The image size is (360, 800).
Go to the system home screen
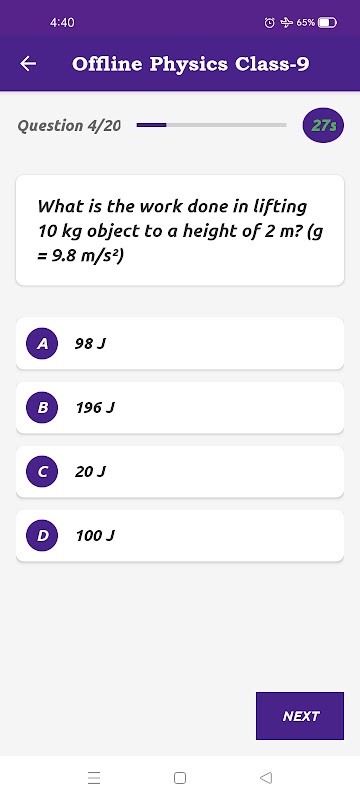(179, 778)
